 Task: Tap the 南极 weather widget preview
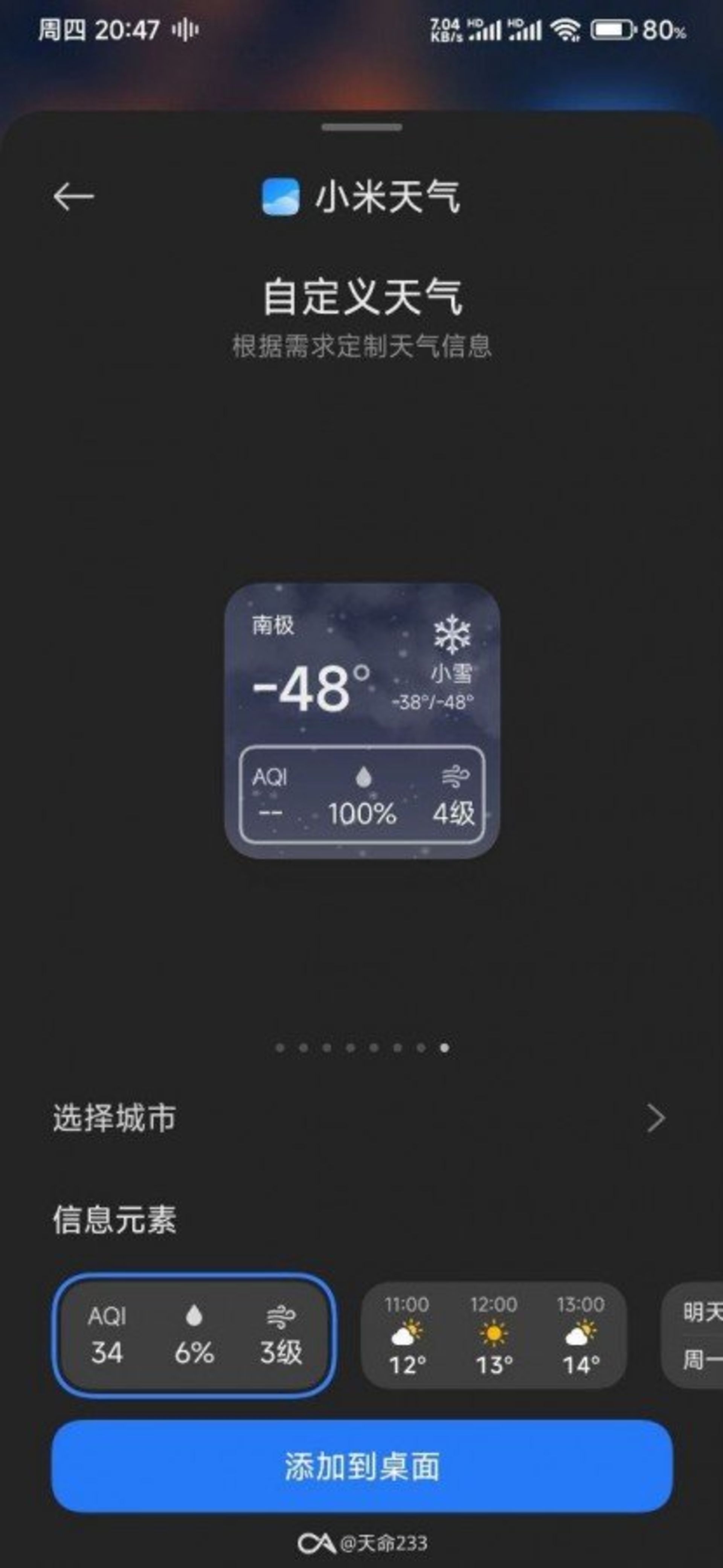click(x=362, y=721)
